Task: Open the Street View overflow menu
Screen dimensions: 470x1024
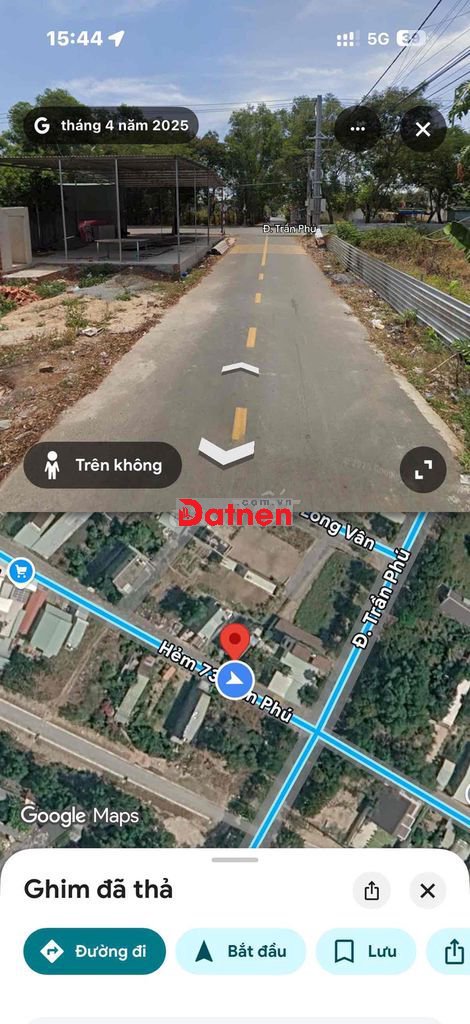Action: (358, 129)
